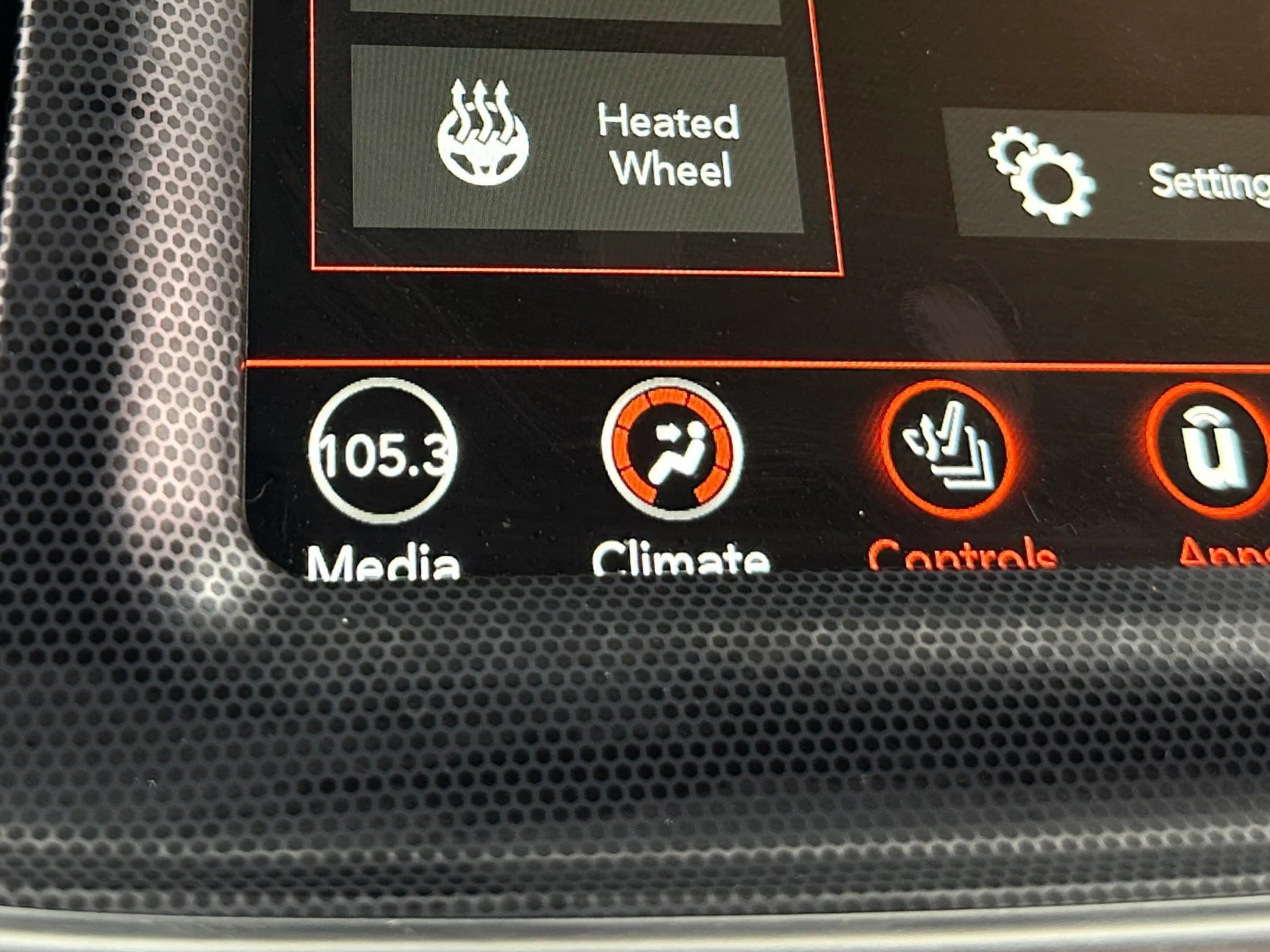Turn on the Heated Wheel
Image resolution: width=1270 pixels, height=952 pixels.
point(575,141)
